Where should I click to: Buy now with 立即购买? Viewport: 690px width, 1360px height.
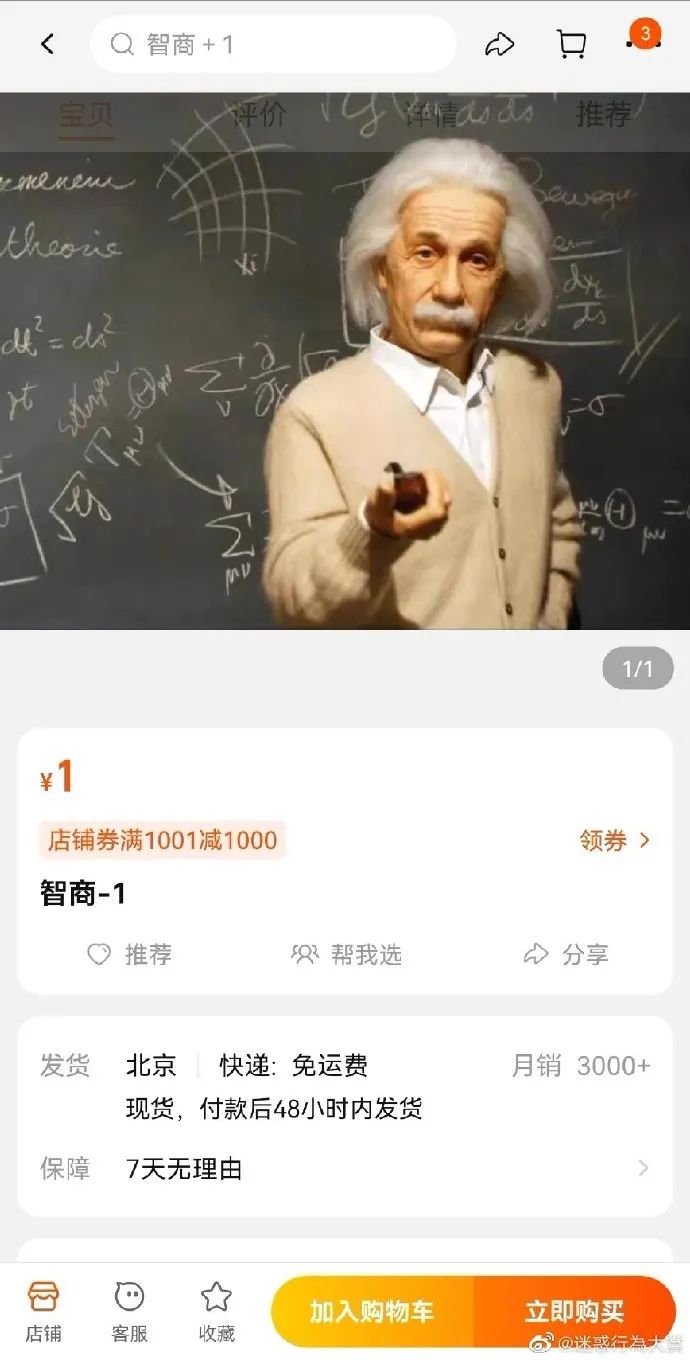(x=574, y=1311)
